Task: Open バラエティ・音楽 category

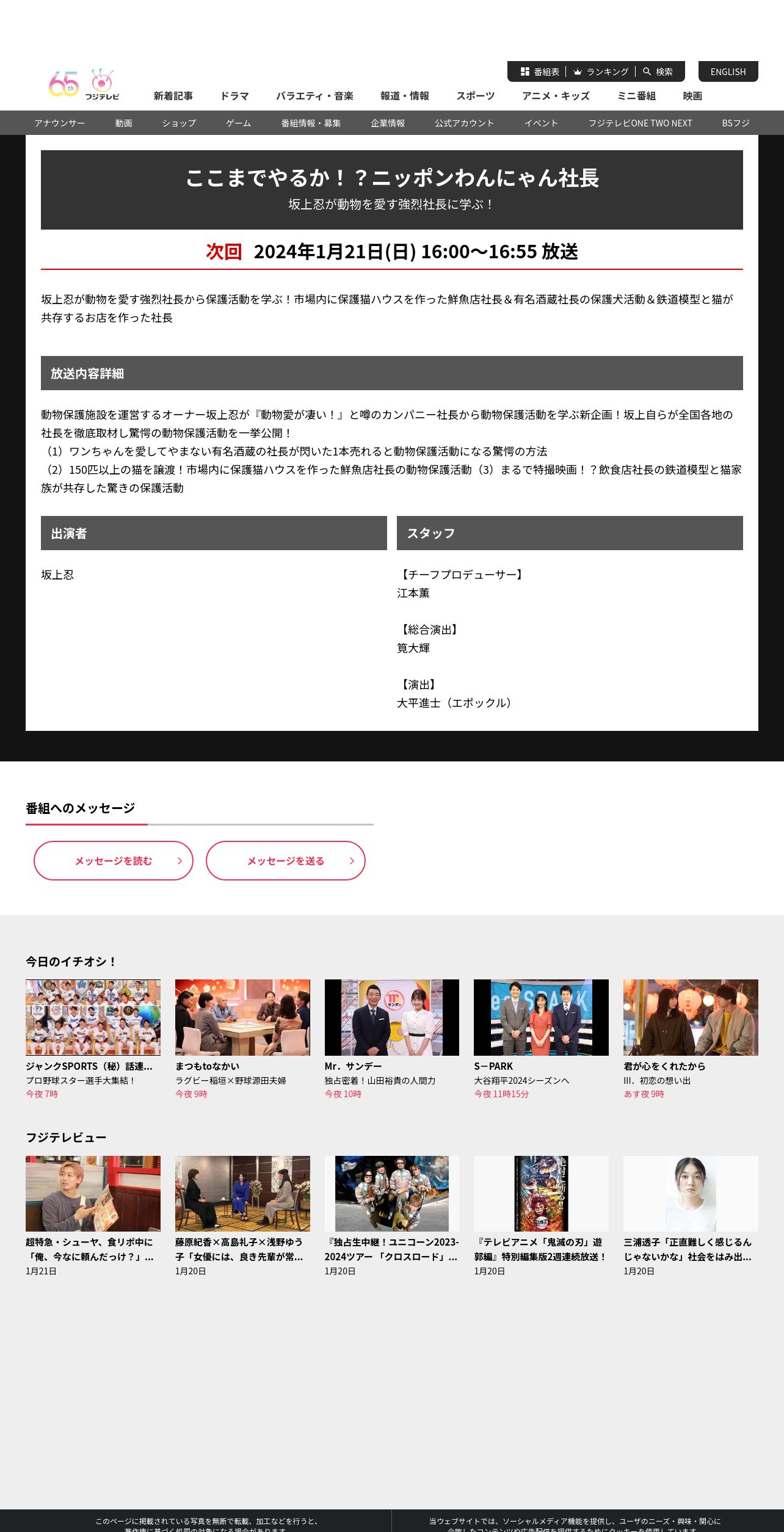Action: (314, 96)
